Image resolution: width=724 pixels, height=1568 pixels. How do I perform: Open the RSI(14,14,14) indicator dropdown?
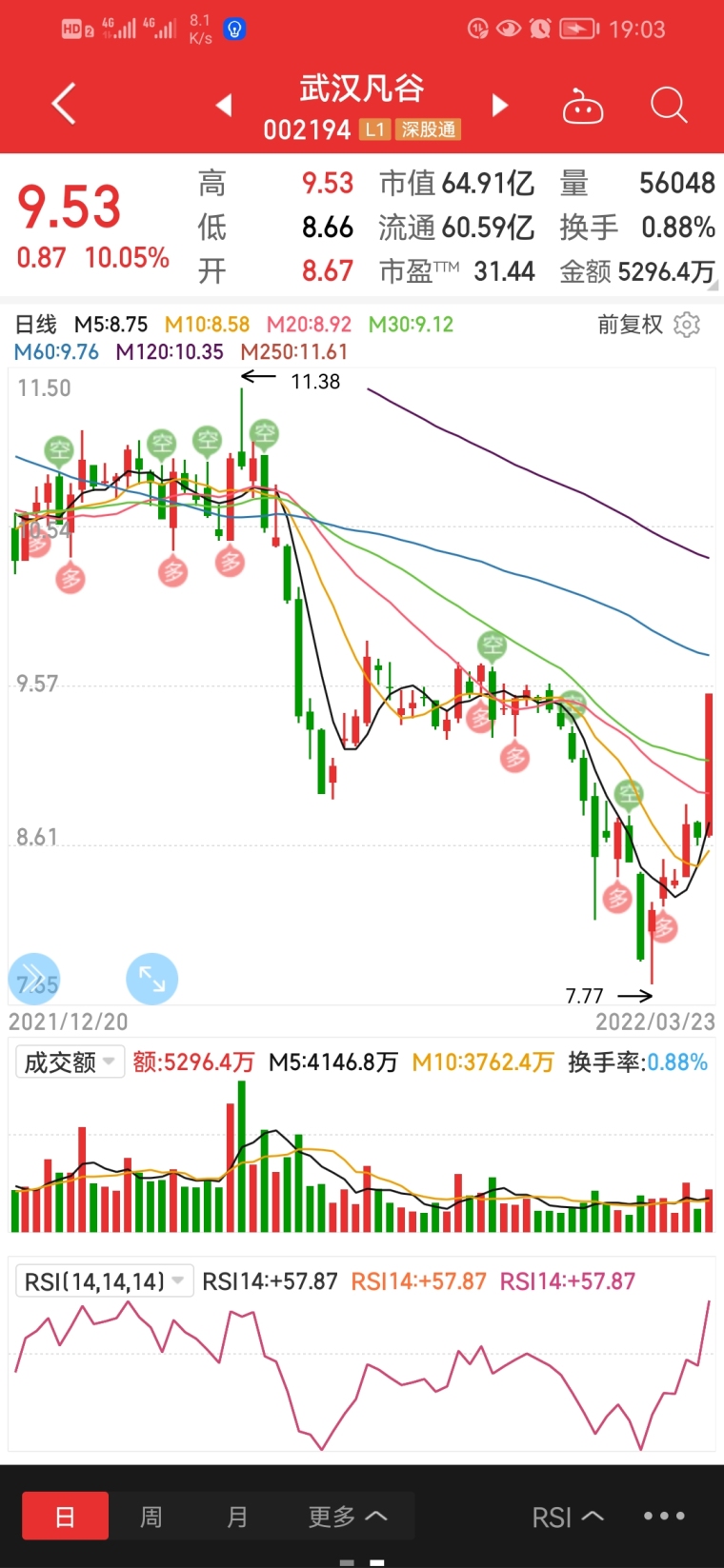[104, 1281]
